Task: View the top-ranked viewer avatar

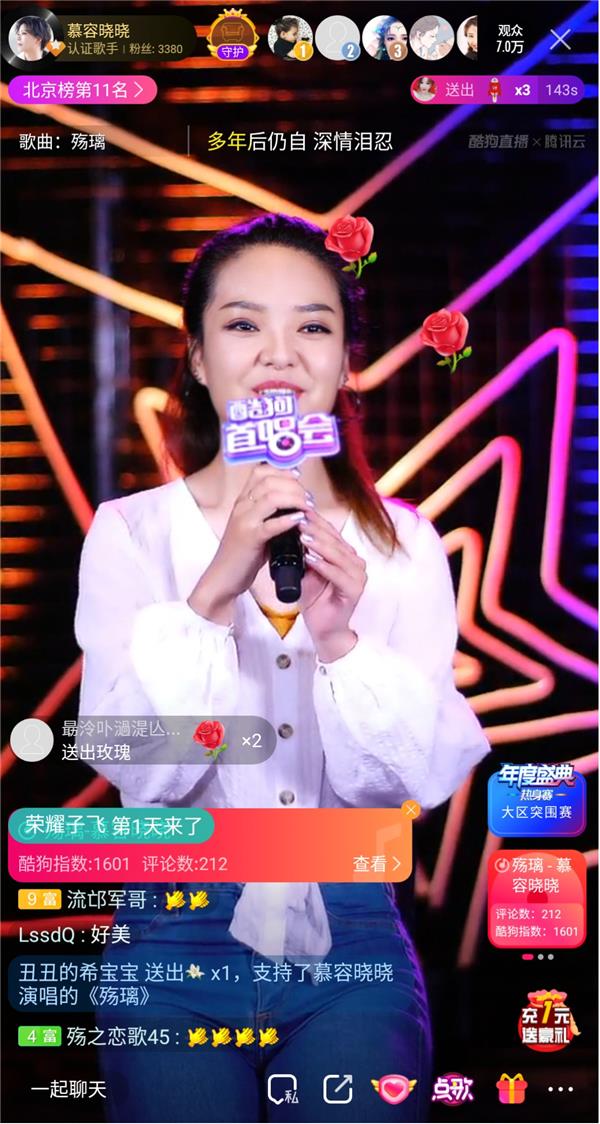Action: [290, 38]
